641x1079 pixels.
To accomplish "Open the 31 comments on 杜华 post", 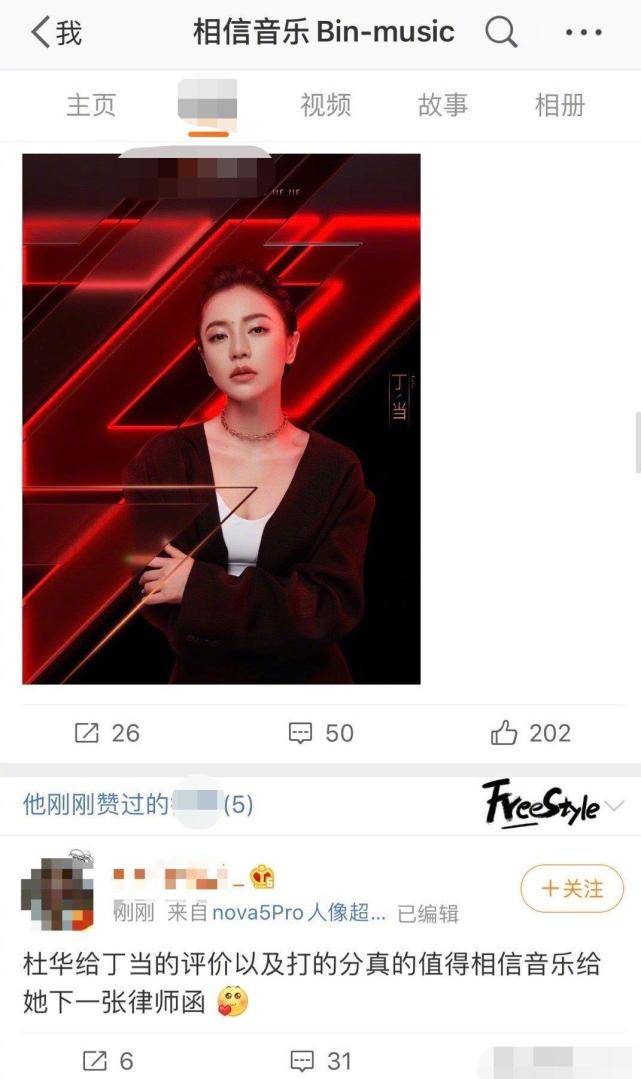I will [x=321, y=1061].
